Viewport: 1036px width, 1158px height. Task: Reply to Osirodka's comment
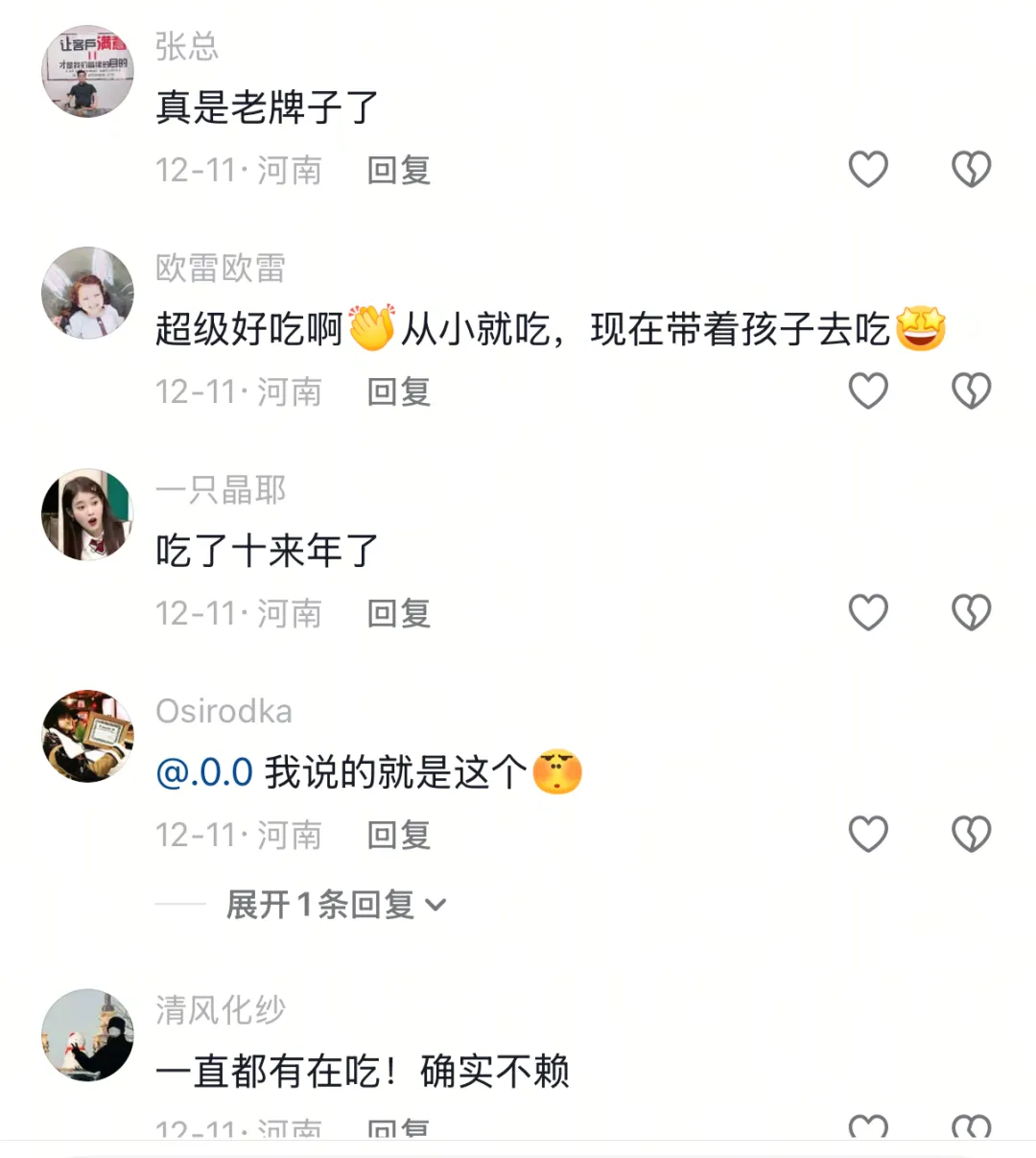[x=398, y=836]
